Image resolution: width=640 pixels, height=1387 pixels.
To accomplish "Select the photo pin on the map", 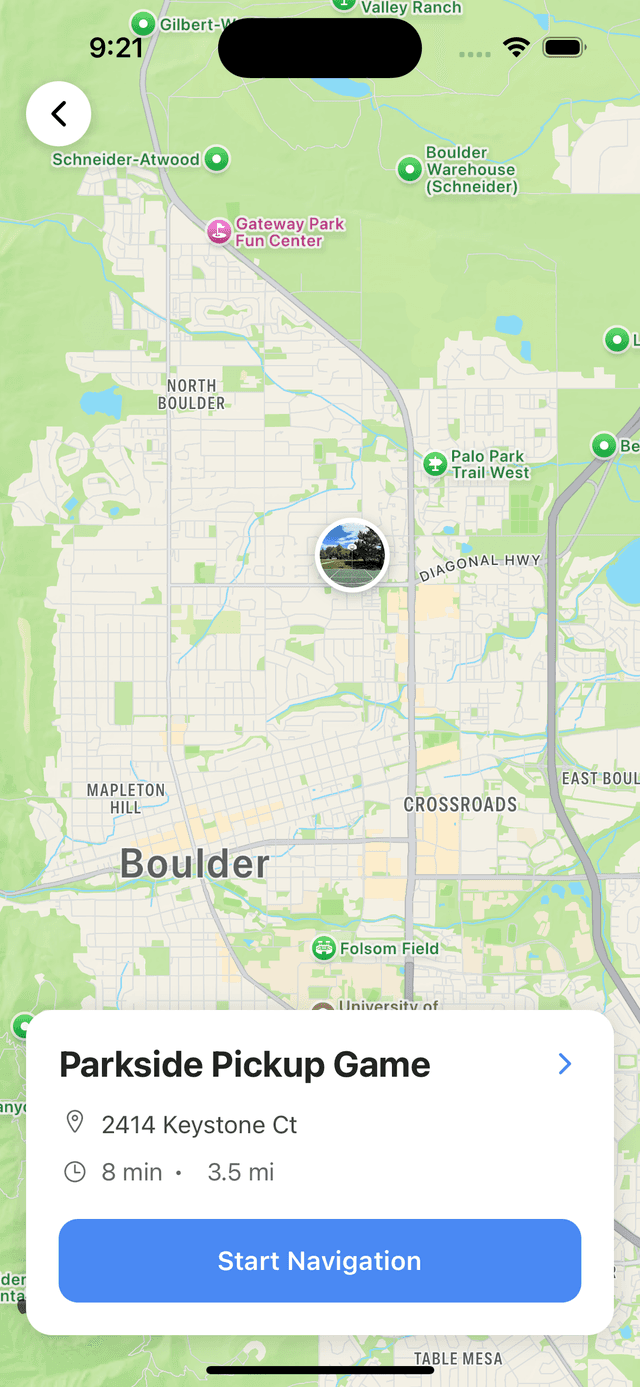I will click(351, 555).
